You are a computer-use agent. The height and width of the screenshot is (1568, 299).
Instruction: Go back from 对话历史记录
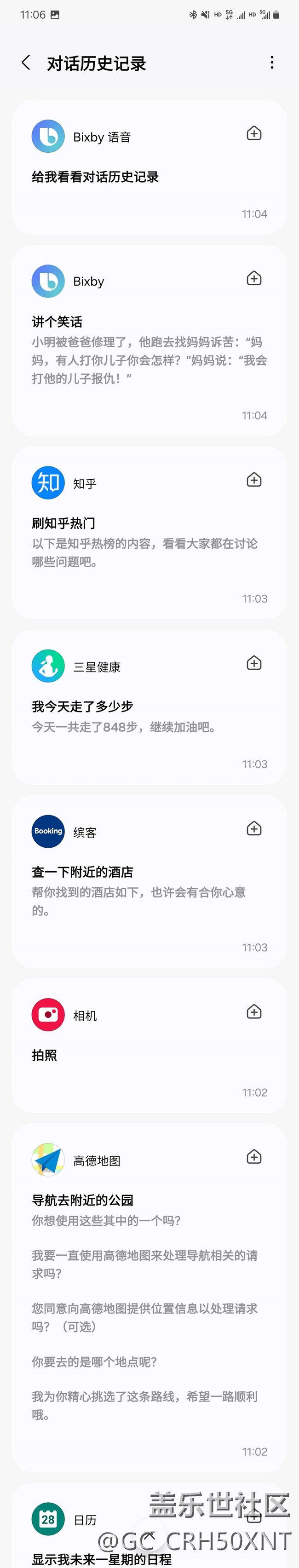point(26,62)
